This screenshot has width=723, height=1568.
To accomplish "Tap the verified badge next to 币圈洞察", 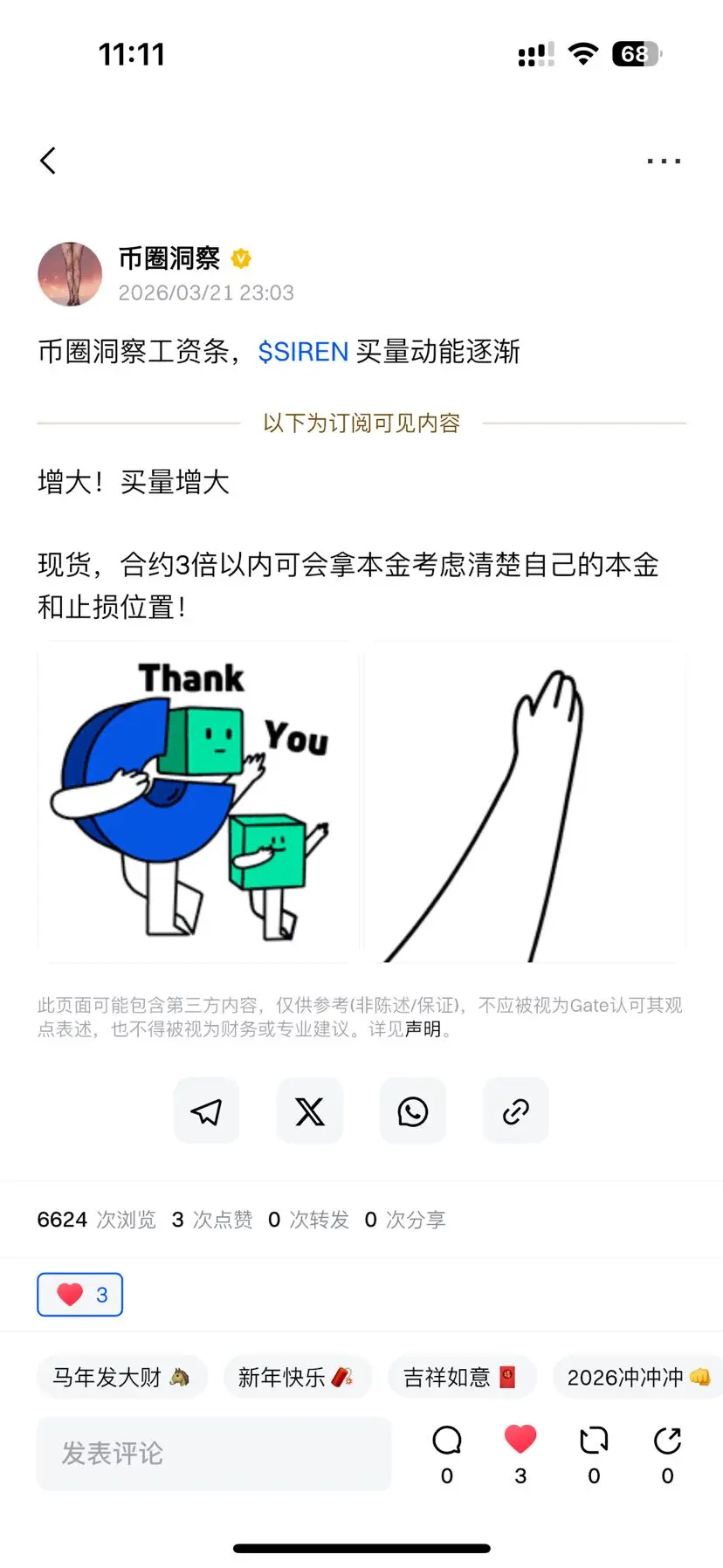I will pos(241,258).
